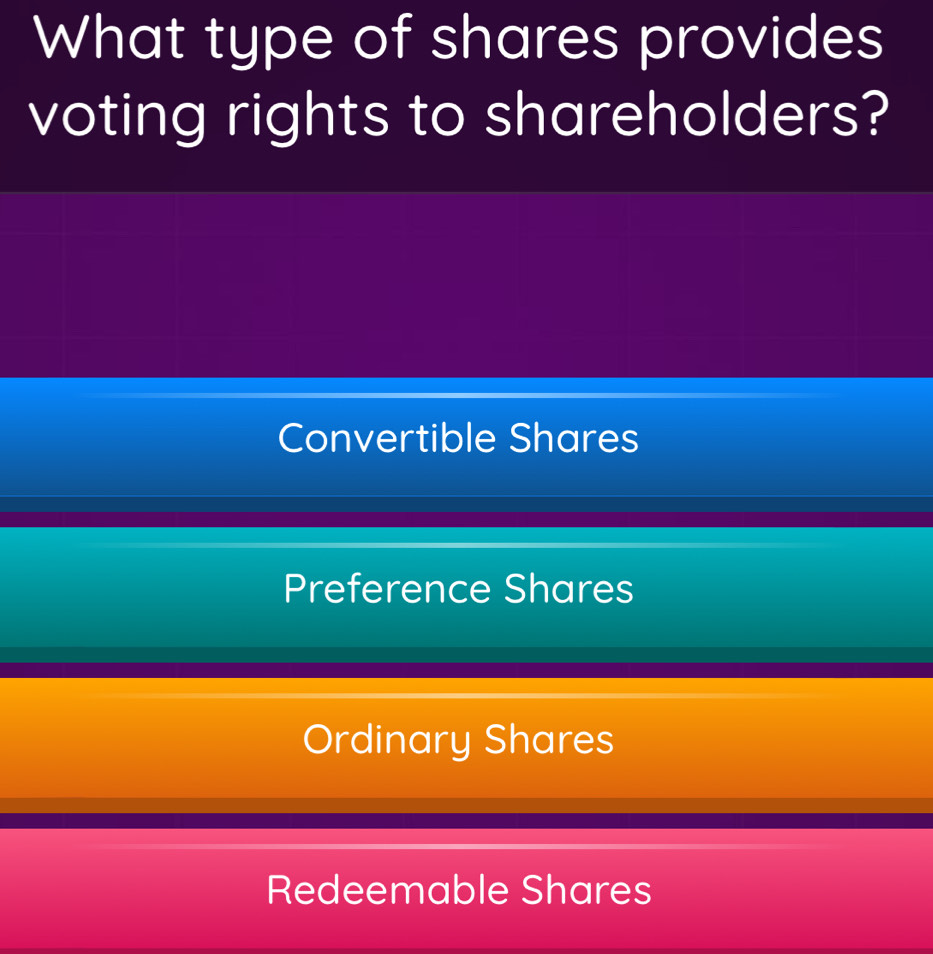Select the Convertible Shares answer
Screen dimensions: 933x954
click(459, 438)
